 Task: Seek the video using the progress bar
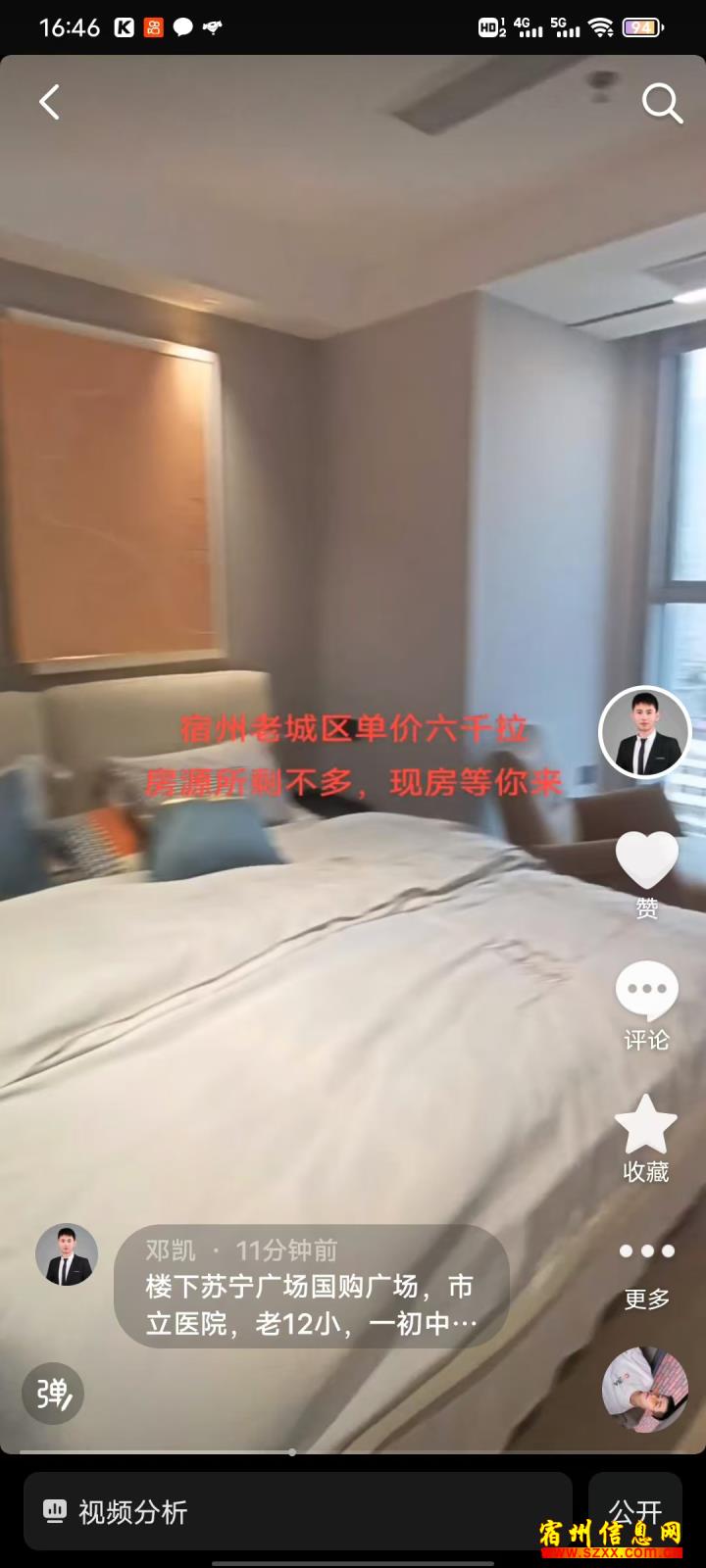click(353, 1452)
